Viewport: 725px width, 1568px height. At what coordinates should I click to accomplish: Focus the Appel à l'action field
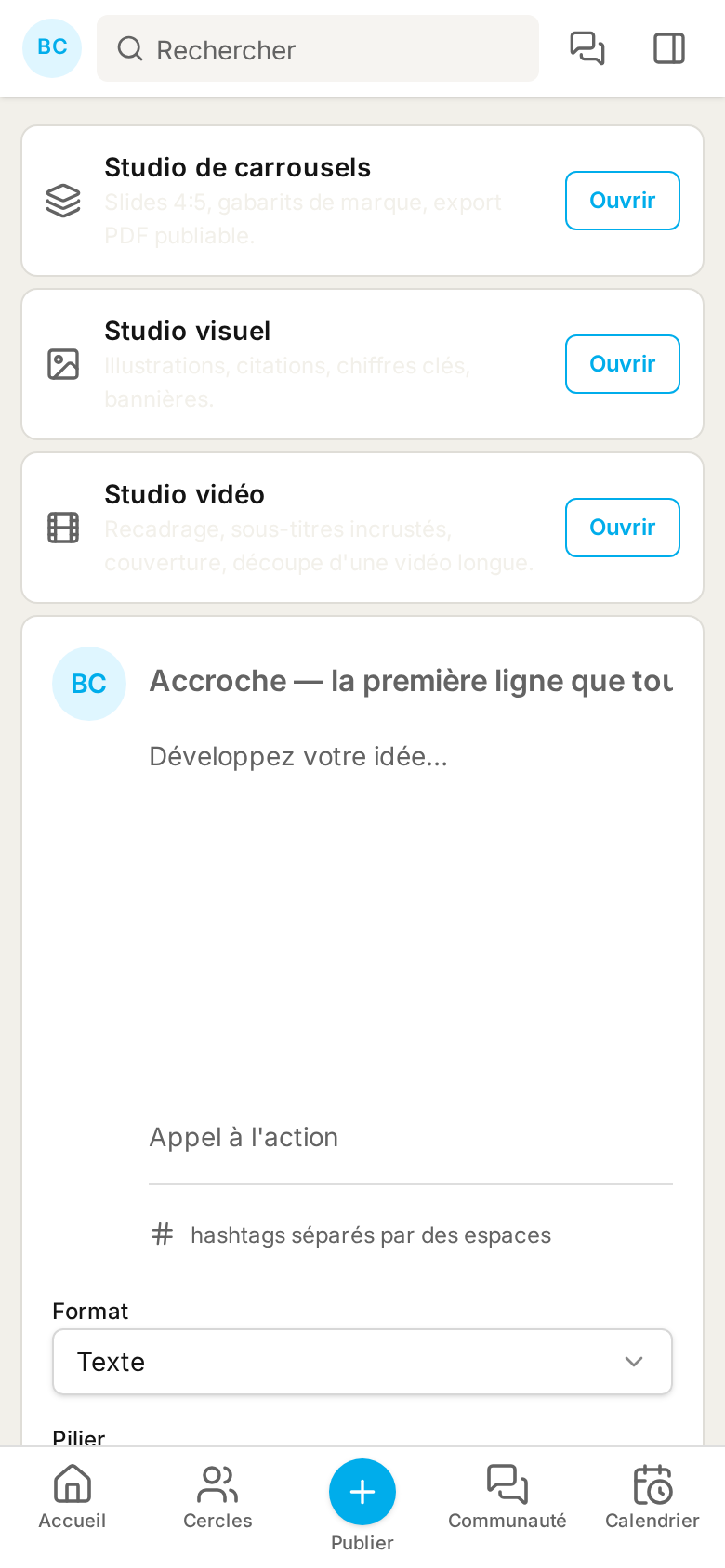pos(411,1138)
